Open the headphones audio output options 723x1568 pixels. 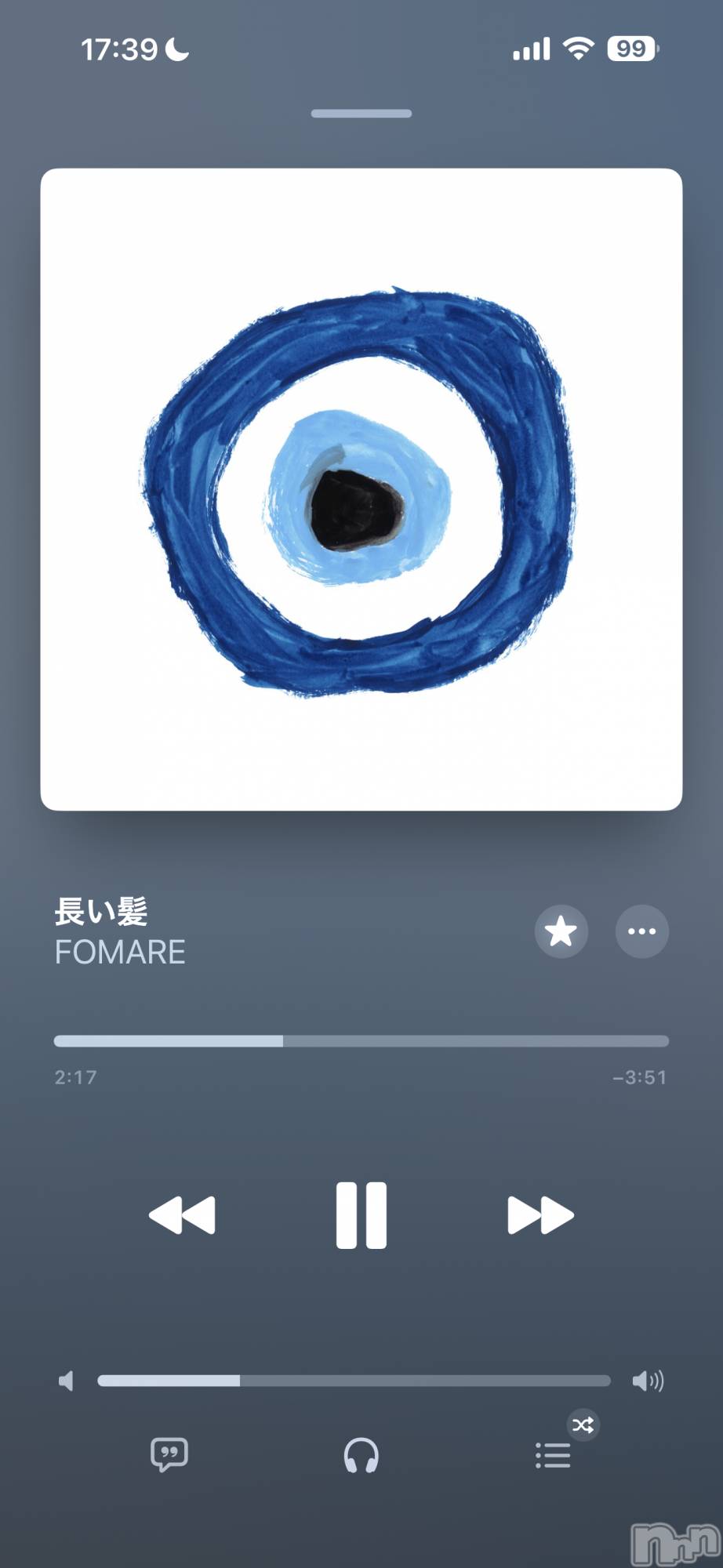pos(361,1456)
